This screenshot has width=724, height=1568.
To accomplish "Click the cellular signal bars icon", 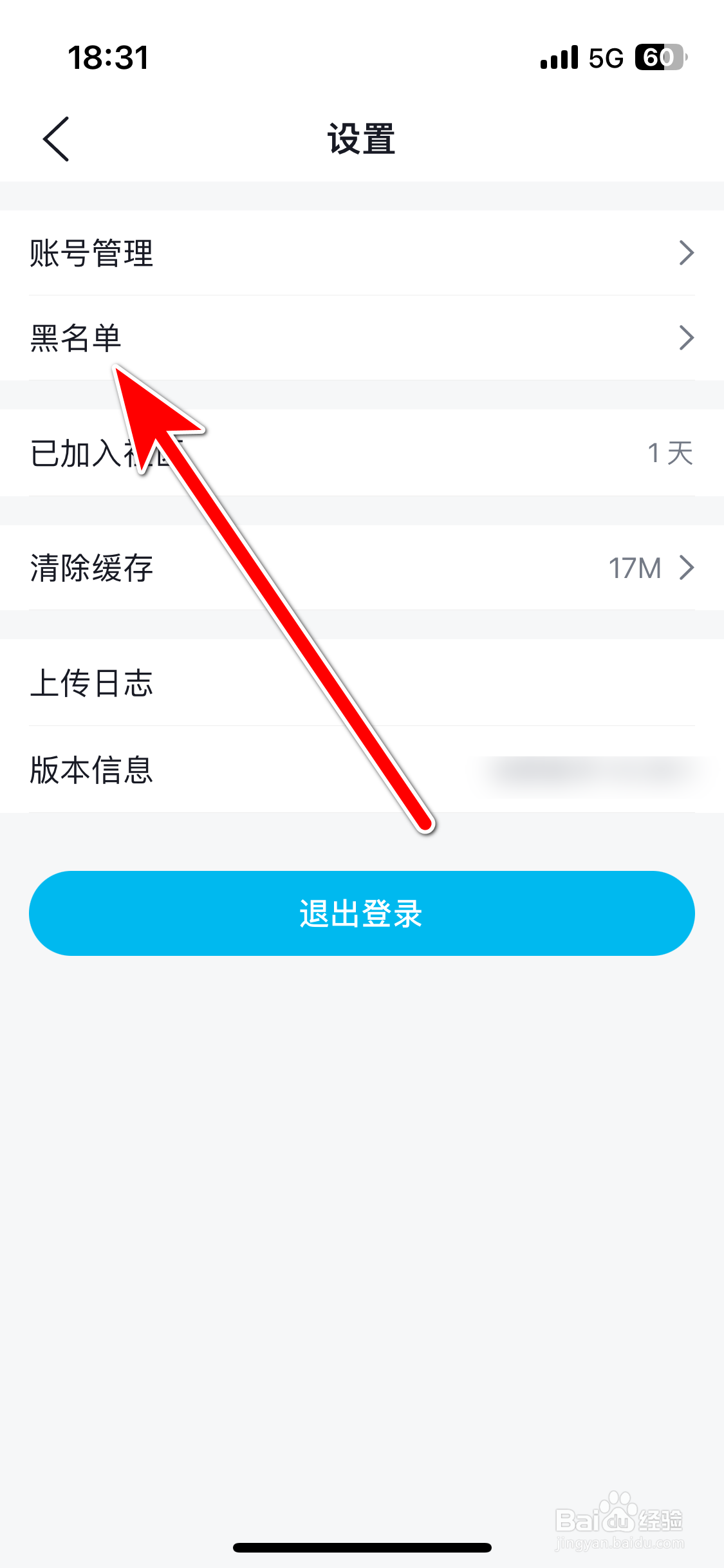I will 559,57.
